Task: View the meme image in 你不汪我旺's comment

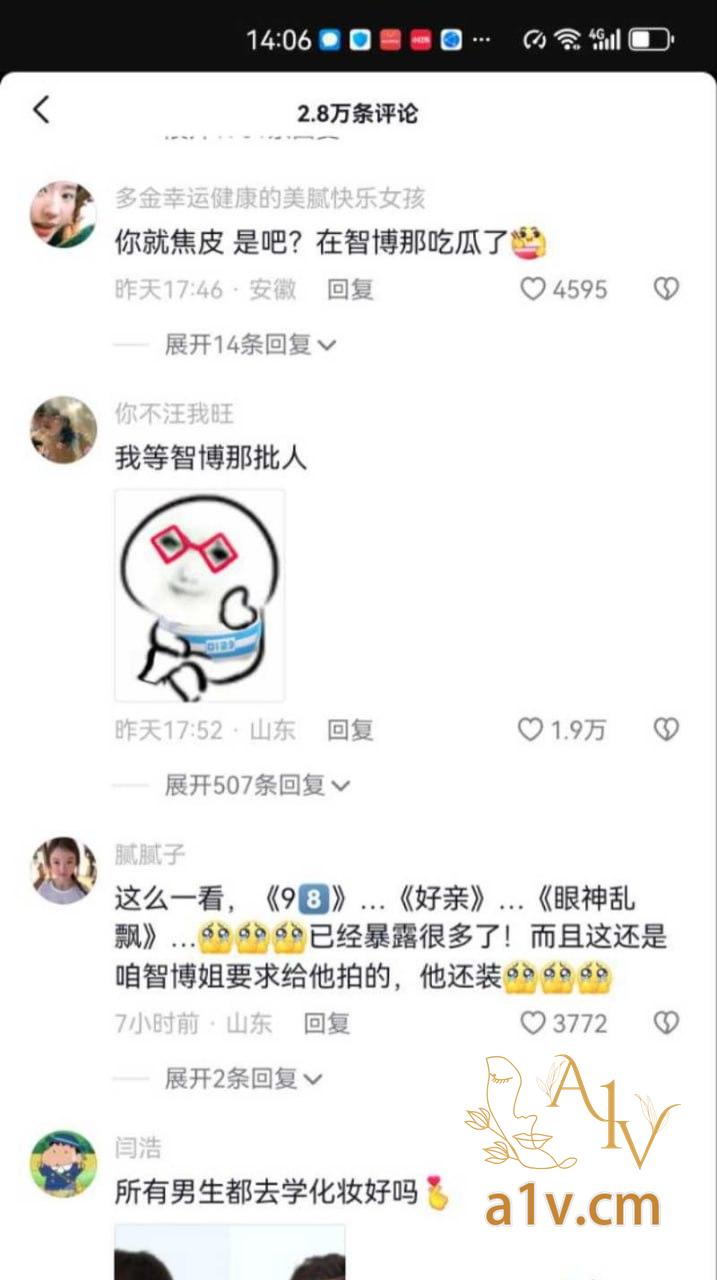Action: [200, 595]
